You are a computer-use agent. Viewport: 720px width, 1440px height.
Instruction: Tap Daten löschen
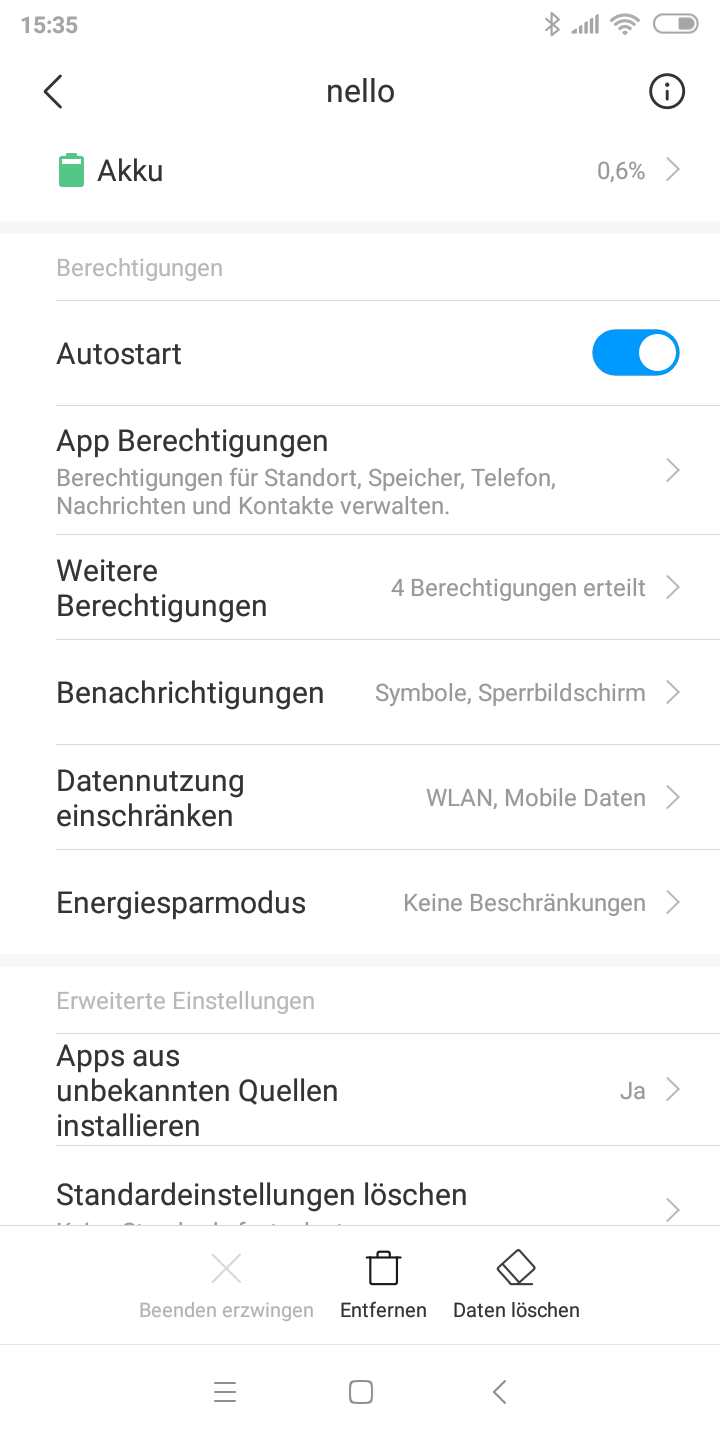click(x=516, y=1285)
